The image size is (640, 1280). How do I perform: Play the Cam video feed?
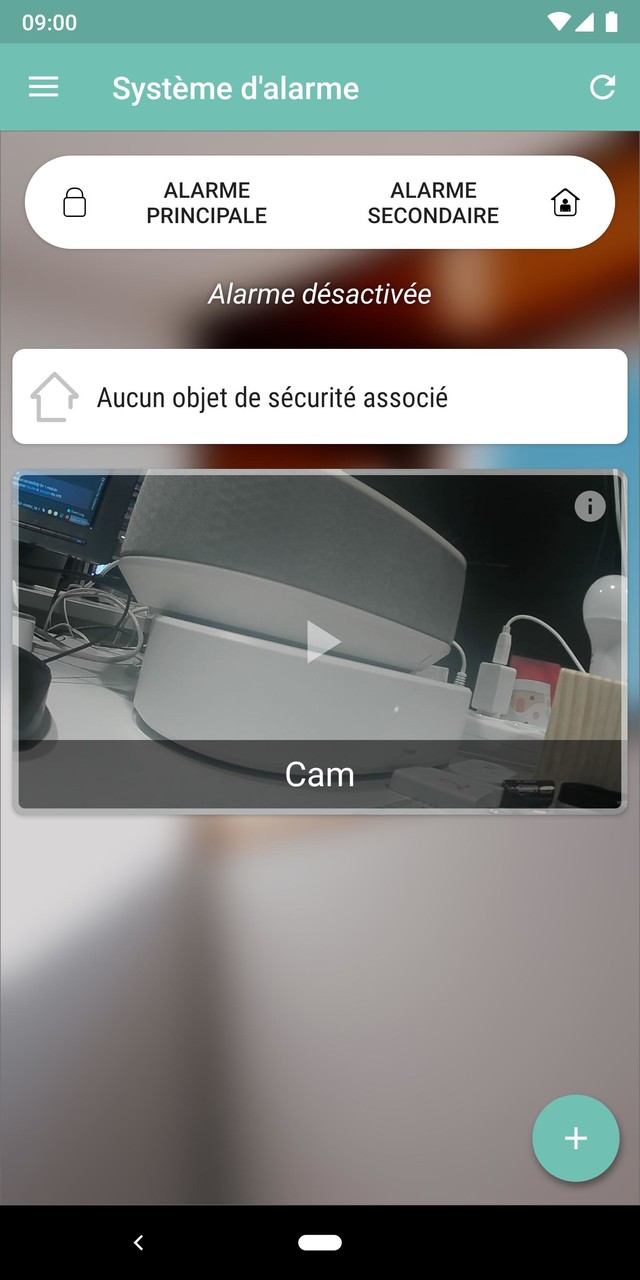320,641
